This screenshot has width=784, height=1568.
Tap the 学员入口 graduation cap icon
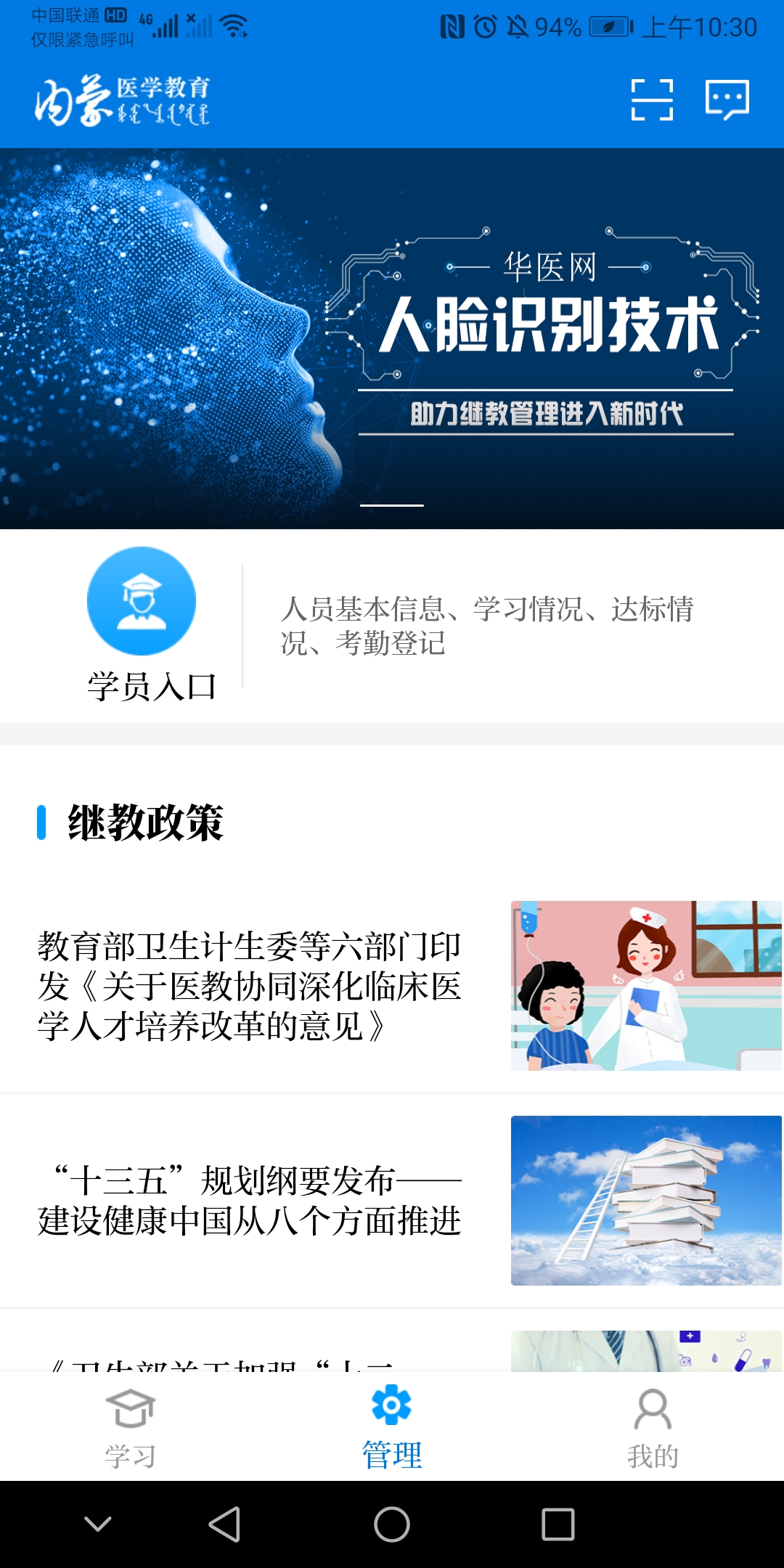click(141, 601)
